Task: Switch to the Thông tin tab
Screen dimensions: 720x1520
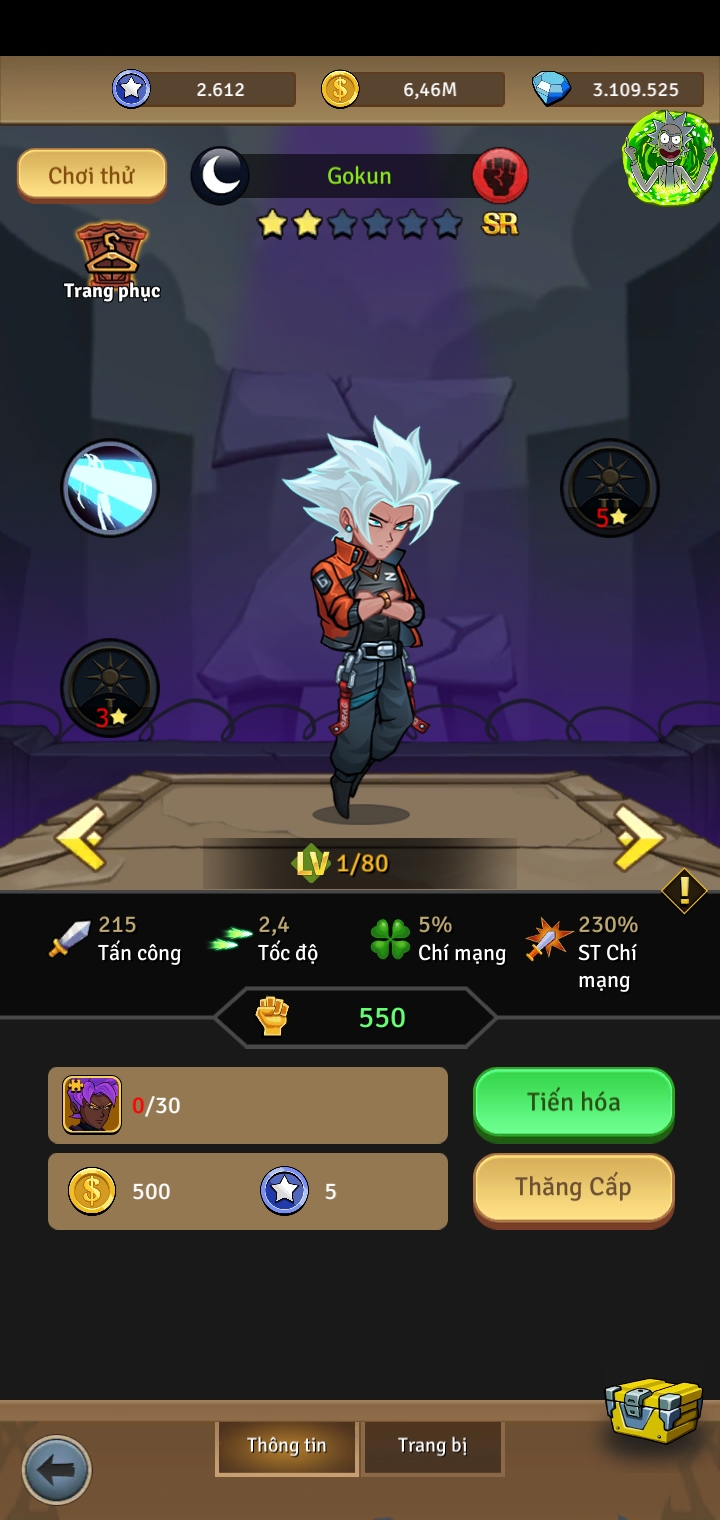Action: pos(287,1446)
